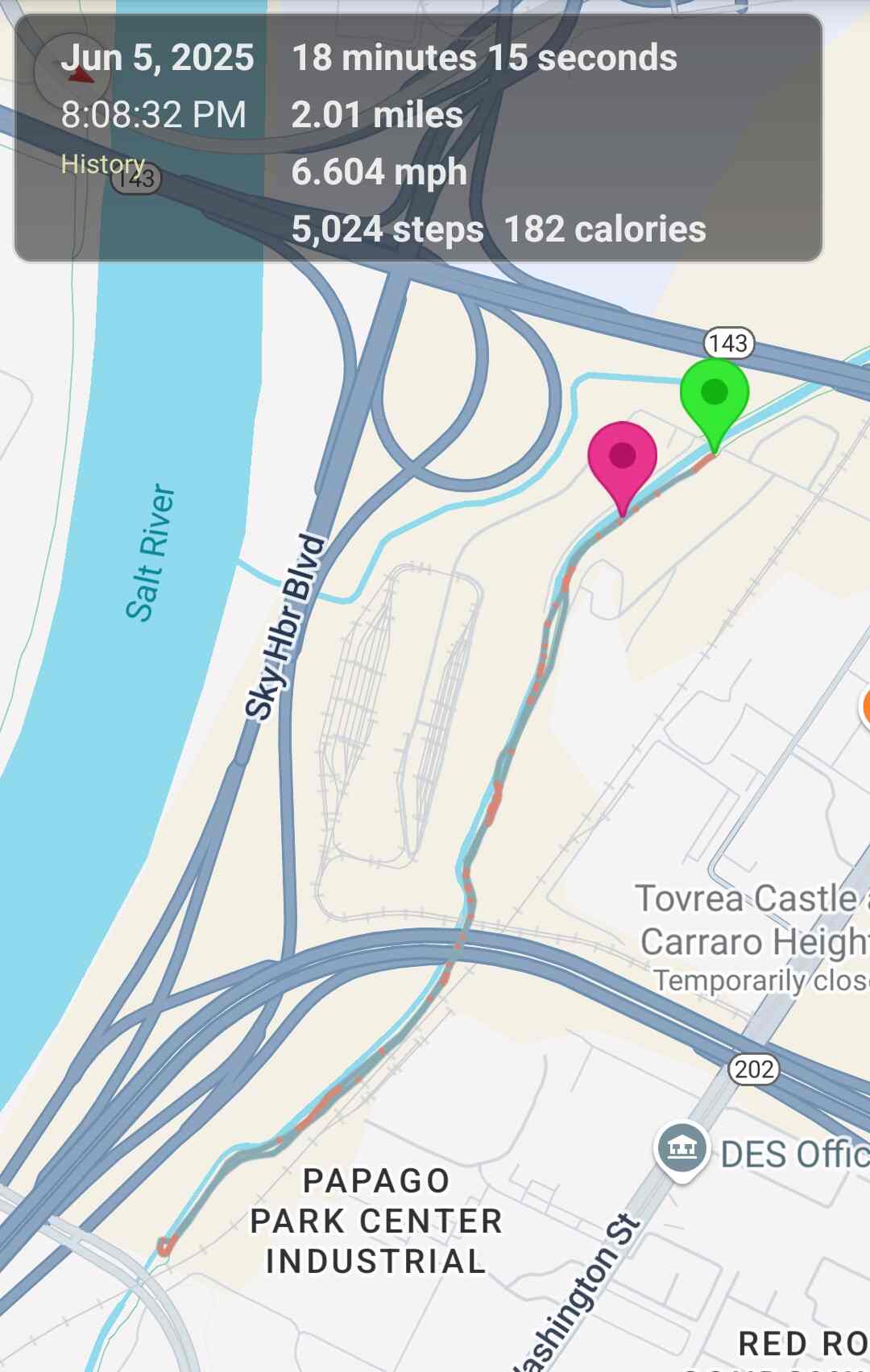Click the 202 route shield
870x1372 pixels.
coord(756,1072)
